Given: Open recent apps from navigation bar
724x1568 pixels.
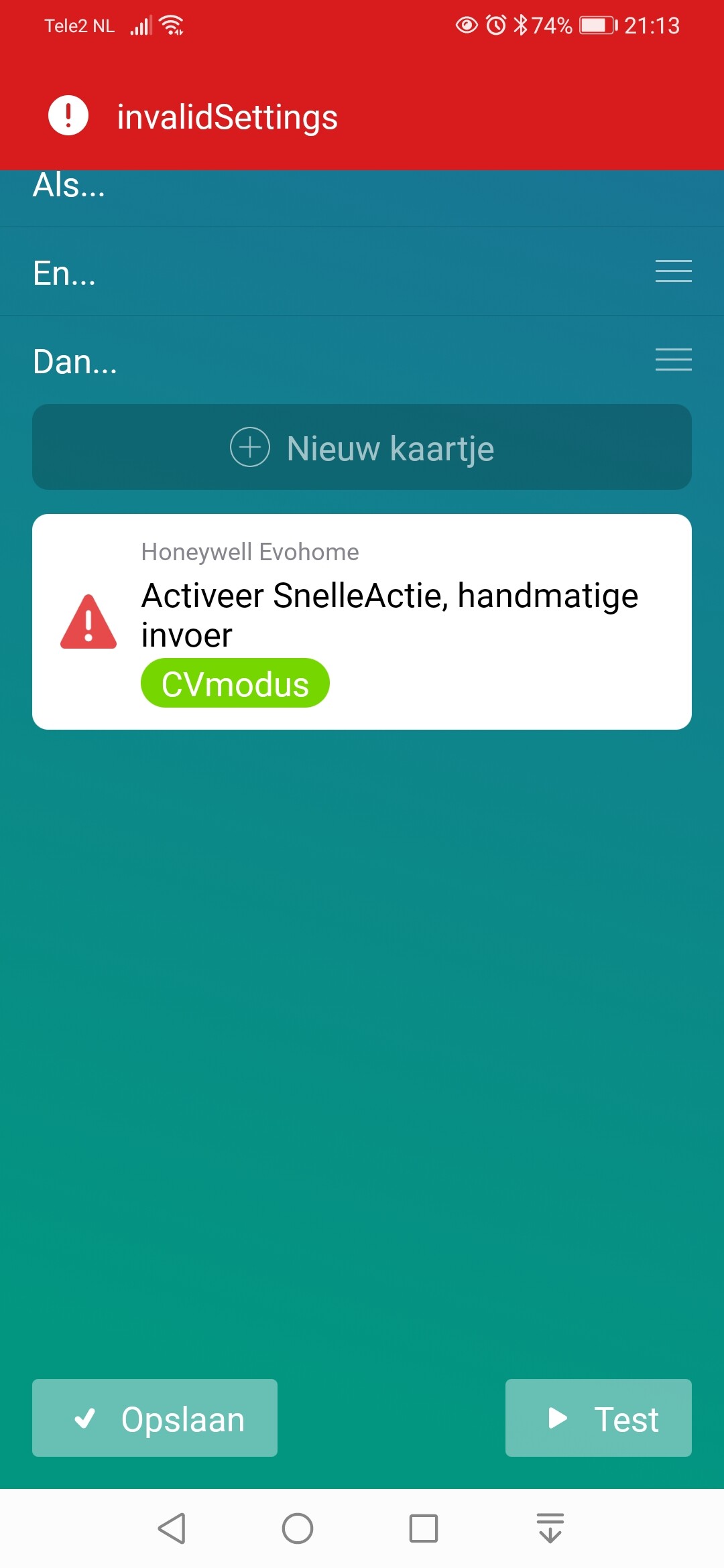Looking at the screenshot, I should point(423,1528).
